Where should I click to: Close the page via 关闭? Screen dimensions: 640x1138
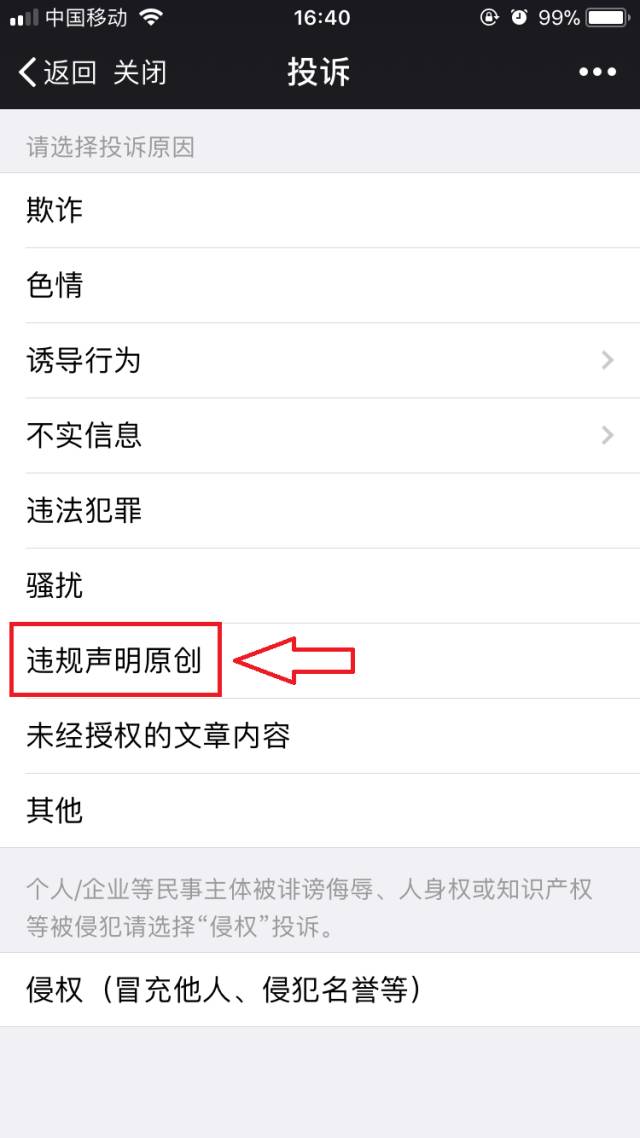139,73
